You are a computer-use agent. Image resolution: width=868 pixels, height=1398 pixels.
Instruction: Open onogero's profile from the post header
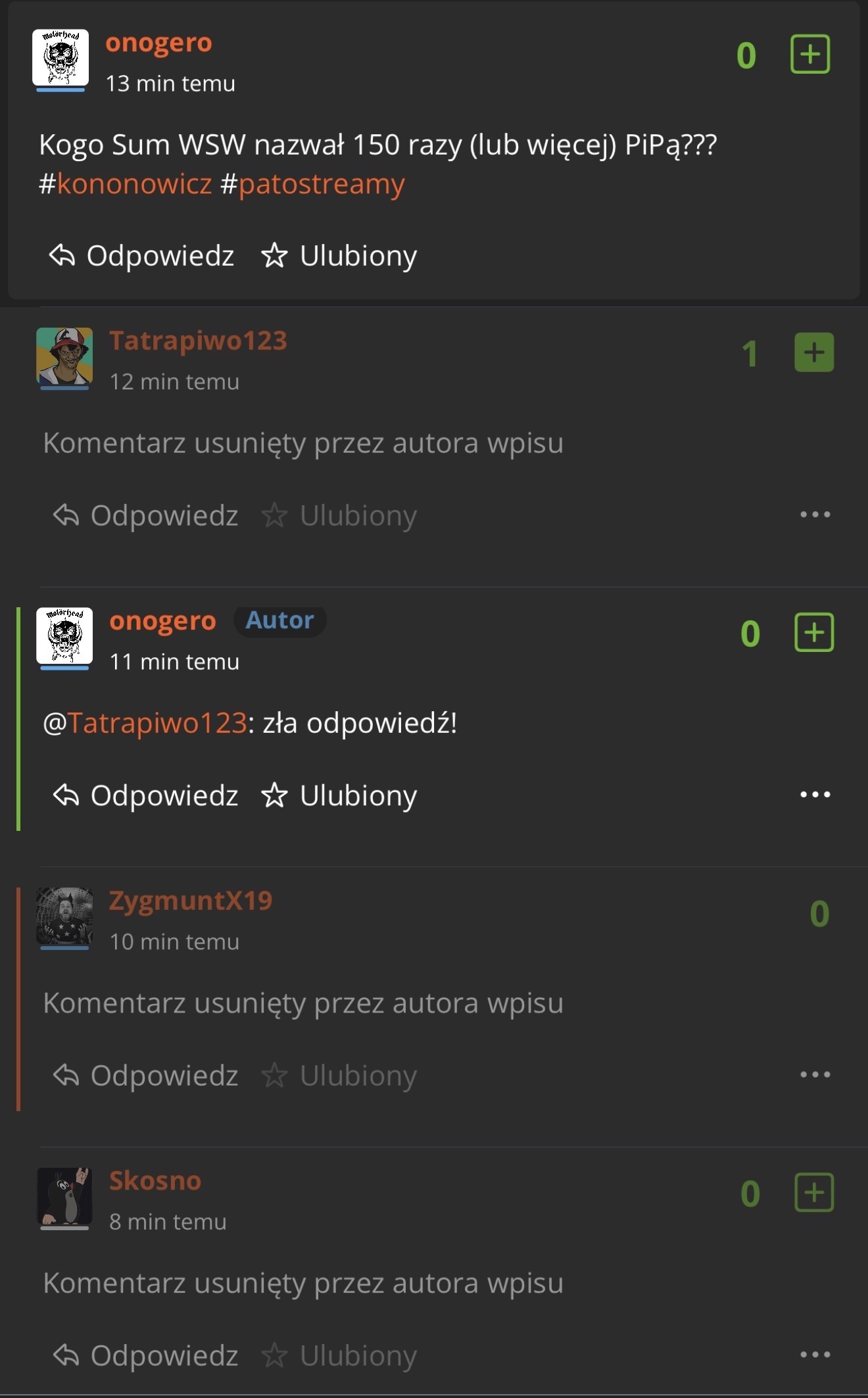tap(158, 43)
